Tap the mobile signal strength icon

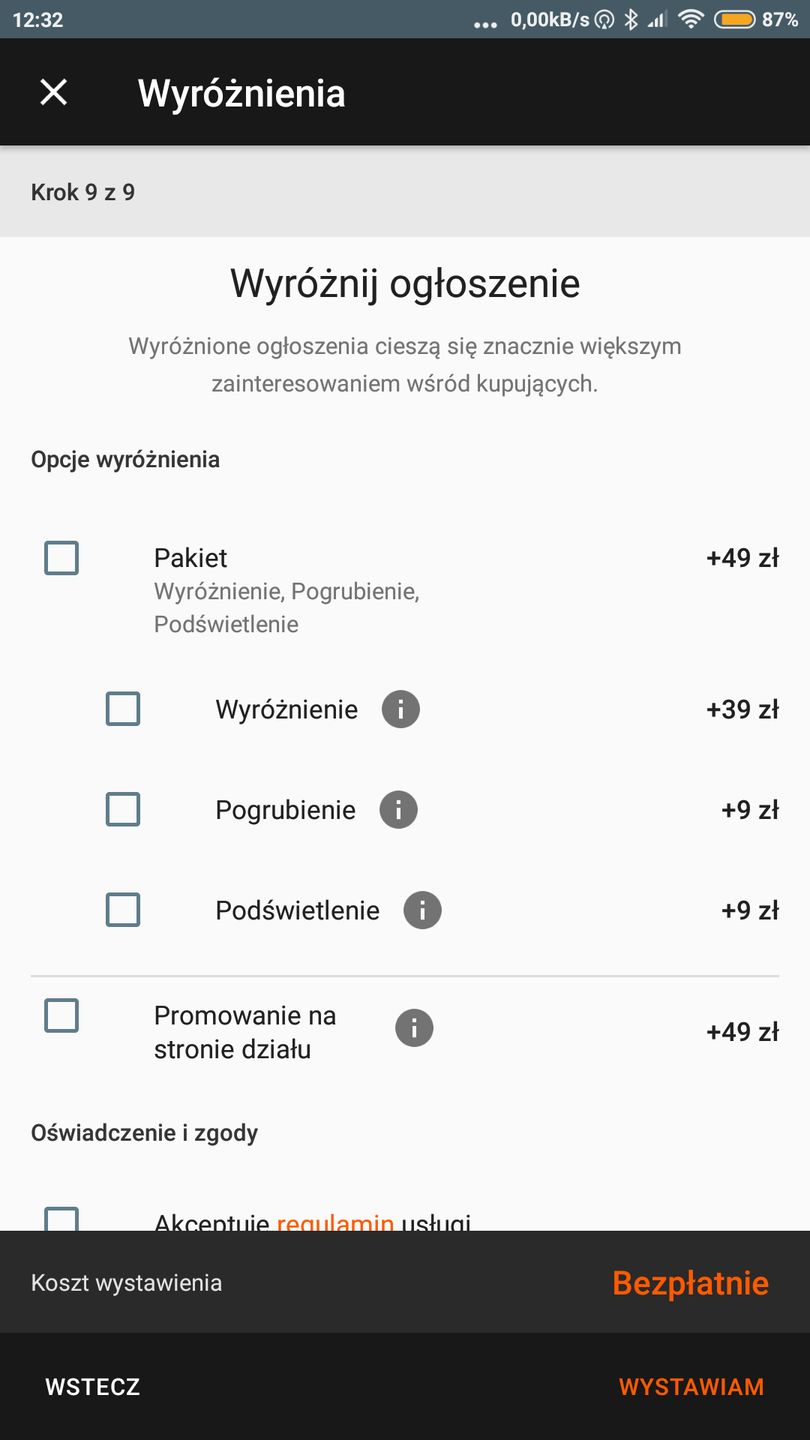pos(657,18)
